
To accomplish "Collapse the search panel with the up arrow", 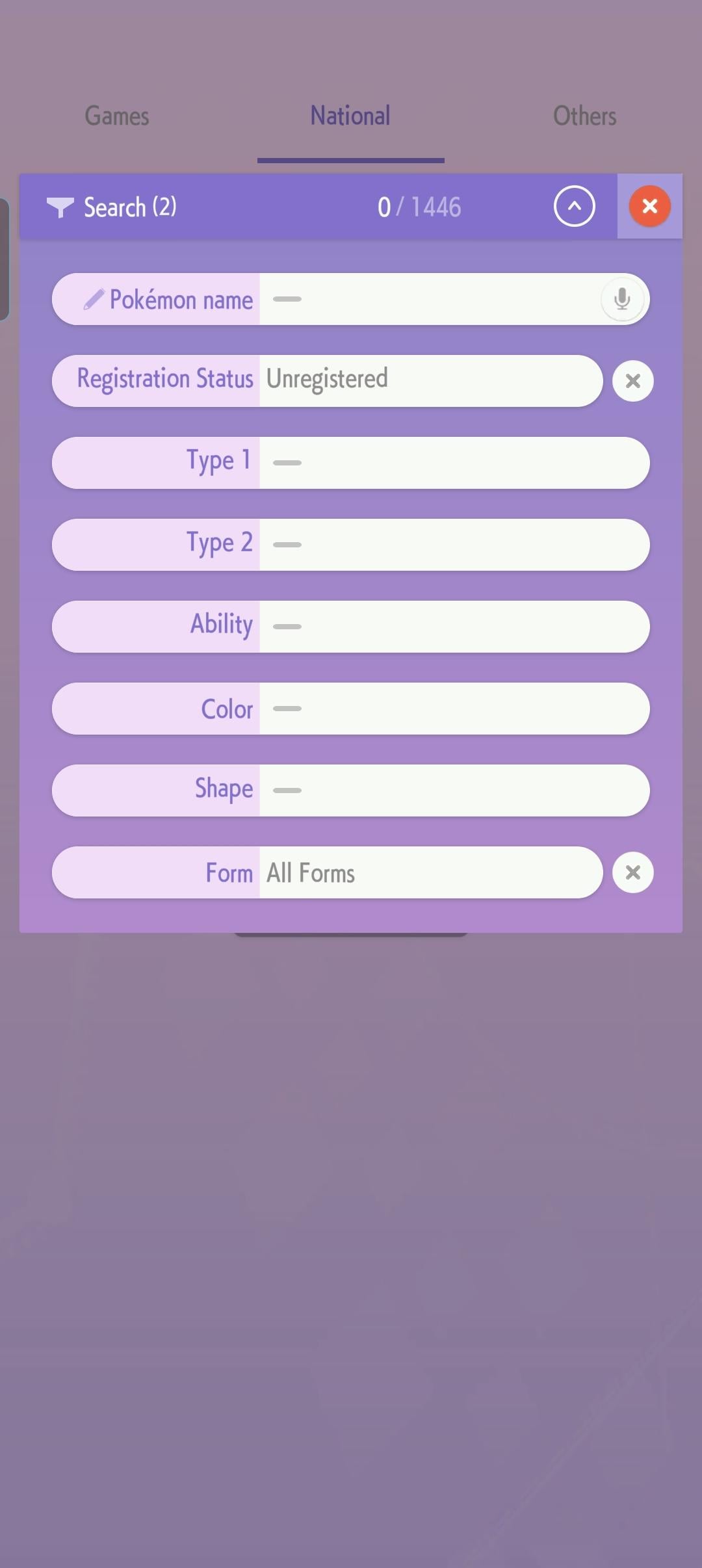I will [x=574, y=207].
